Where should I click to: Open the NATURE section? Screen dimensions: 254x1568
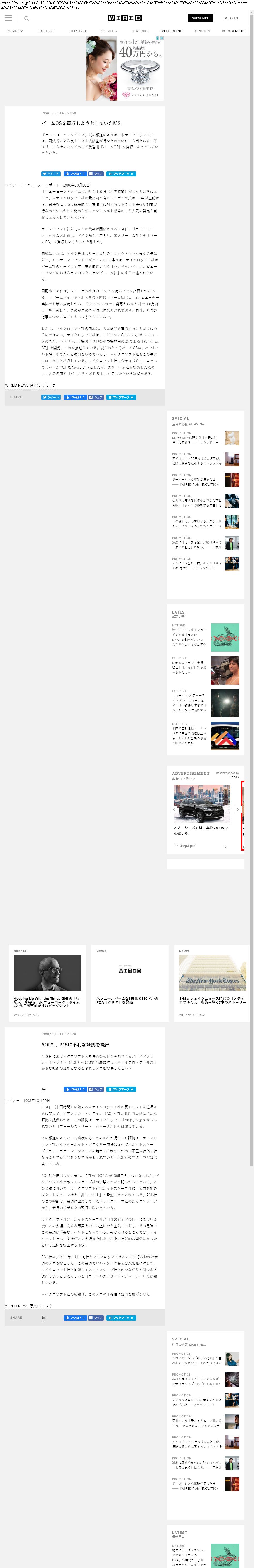[140, 31]
